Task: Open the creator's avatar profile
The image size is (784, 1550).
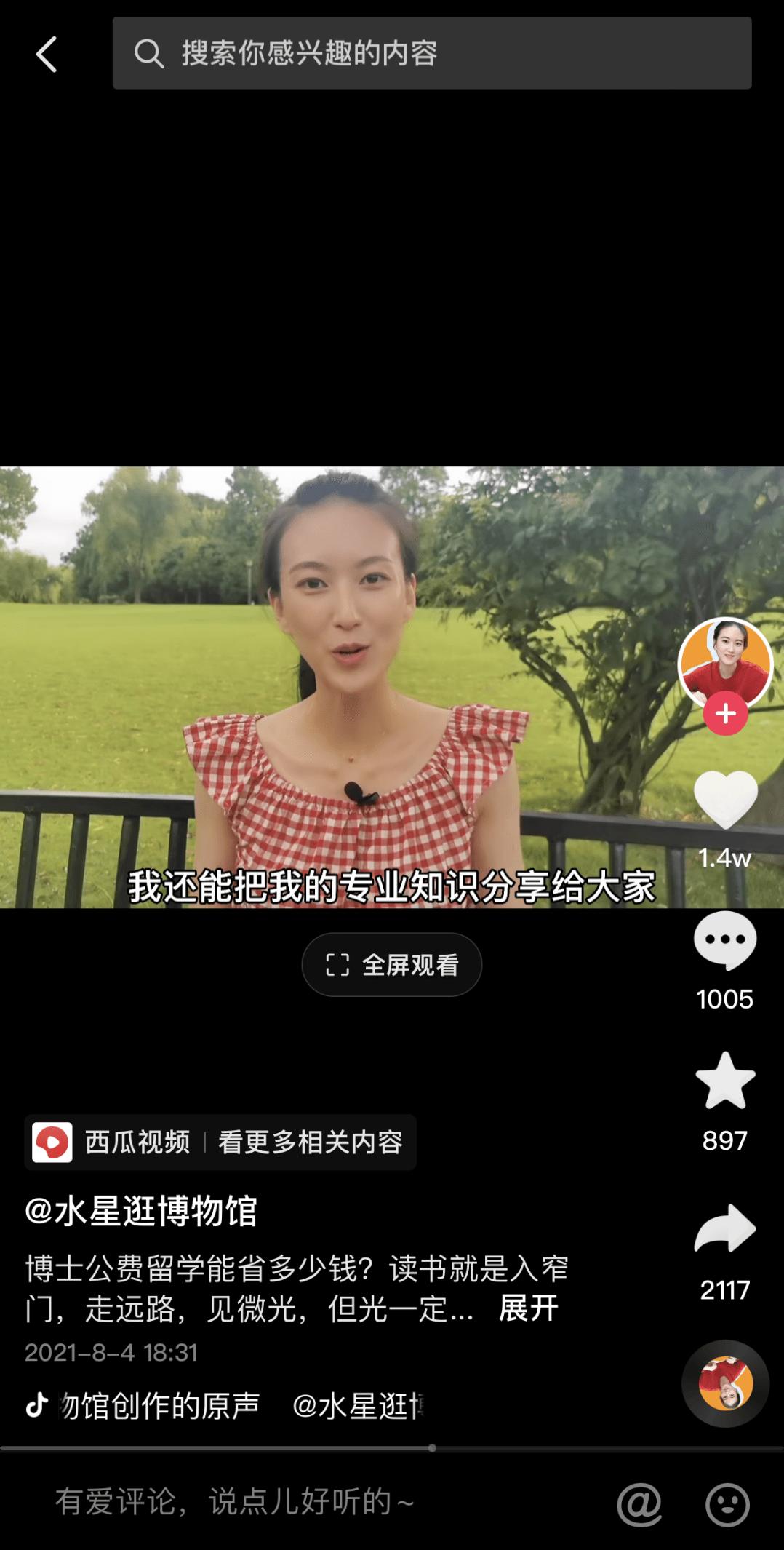Action: [724, 661]
